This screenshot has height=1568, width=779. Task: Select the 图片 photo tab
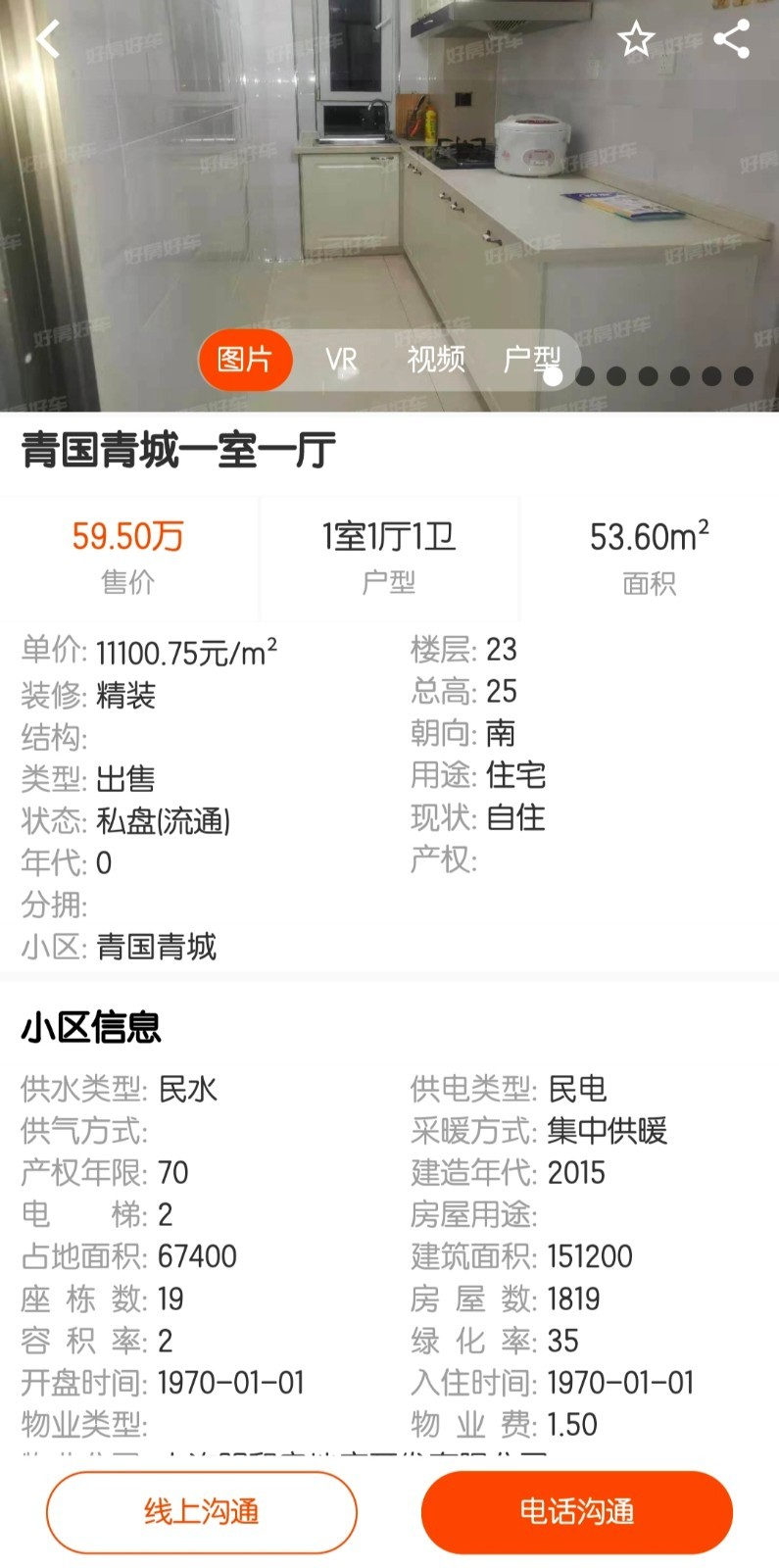coord(246,360)
